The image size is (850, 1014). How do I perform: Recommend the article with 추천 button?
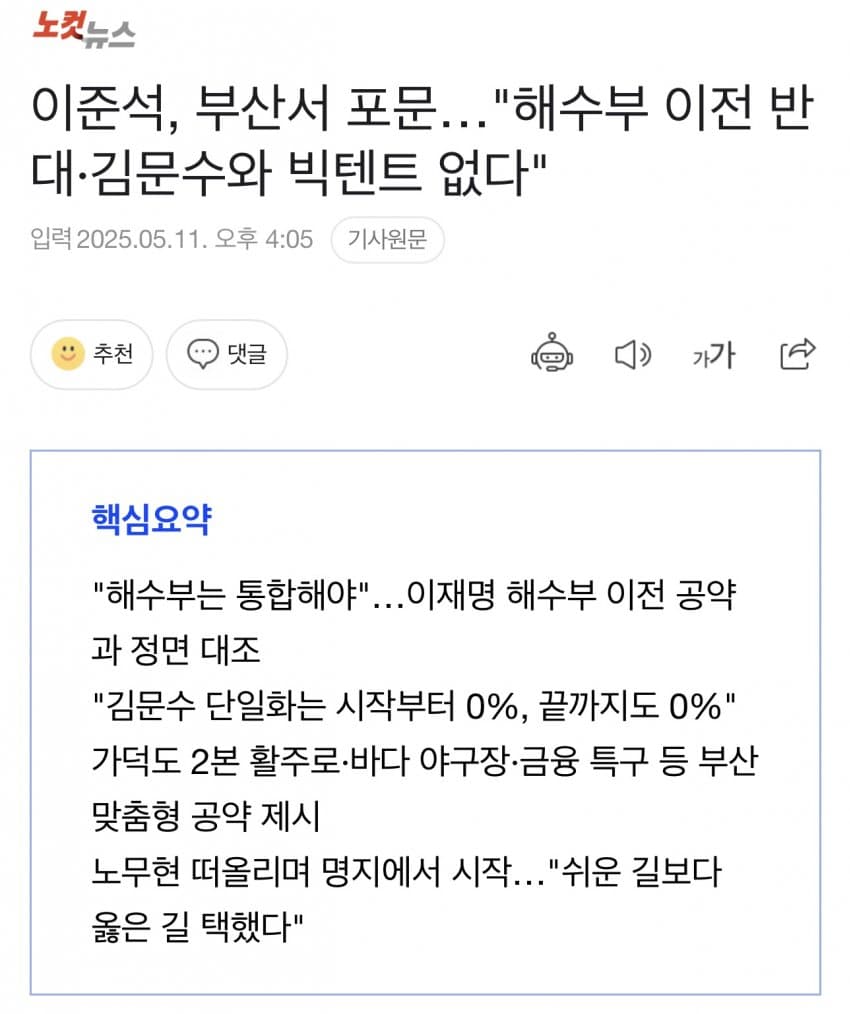coord(92,354)
